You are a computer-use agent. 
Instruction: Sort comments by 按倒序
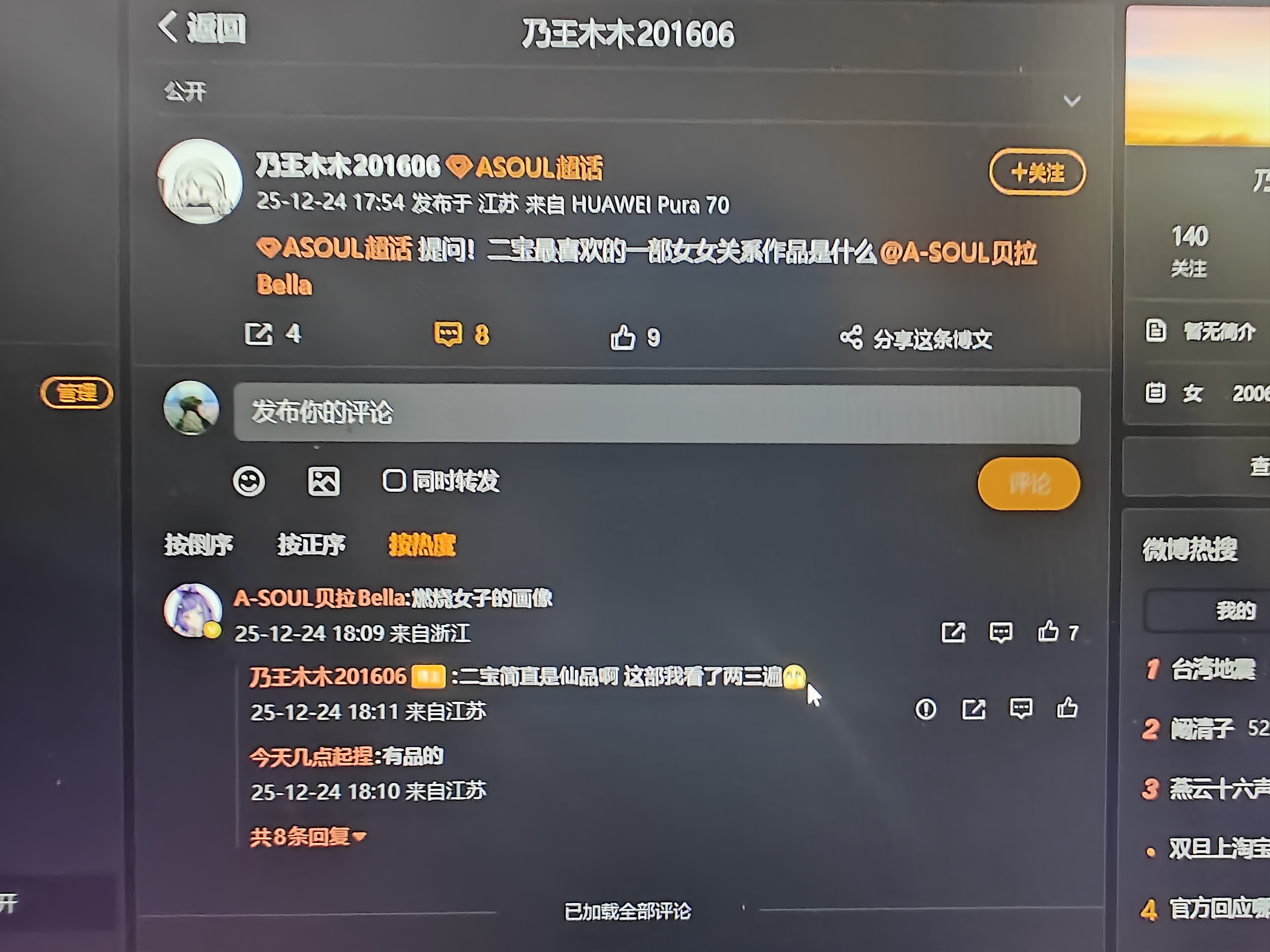[199, 545]
